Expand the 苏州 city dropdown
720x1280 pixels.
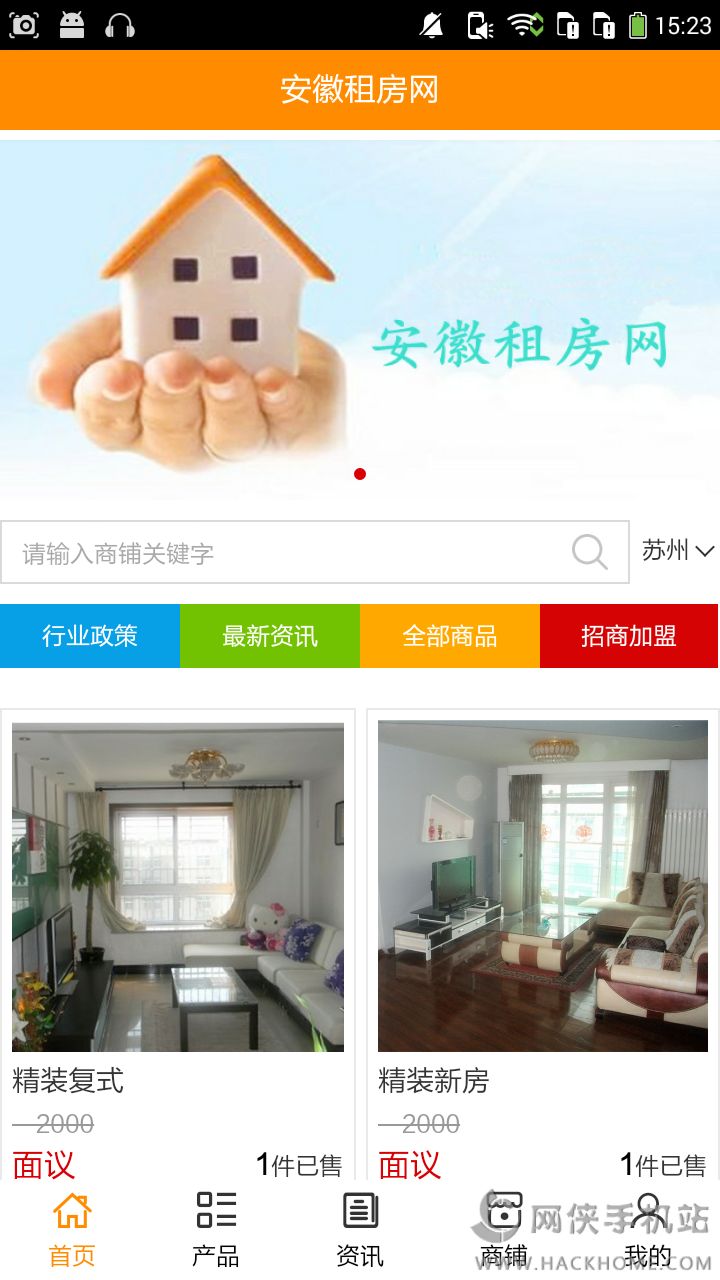coord(677,551)
